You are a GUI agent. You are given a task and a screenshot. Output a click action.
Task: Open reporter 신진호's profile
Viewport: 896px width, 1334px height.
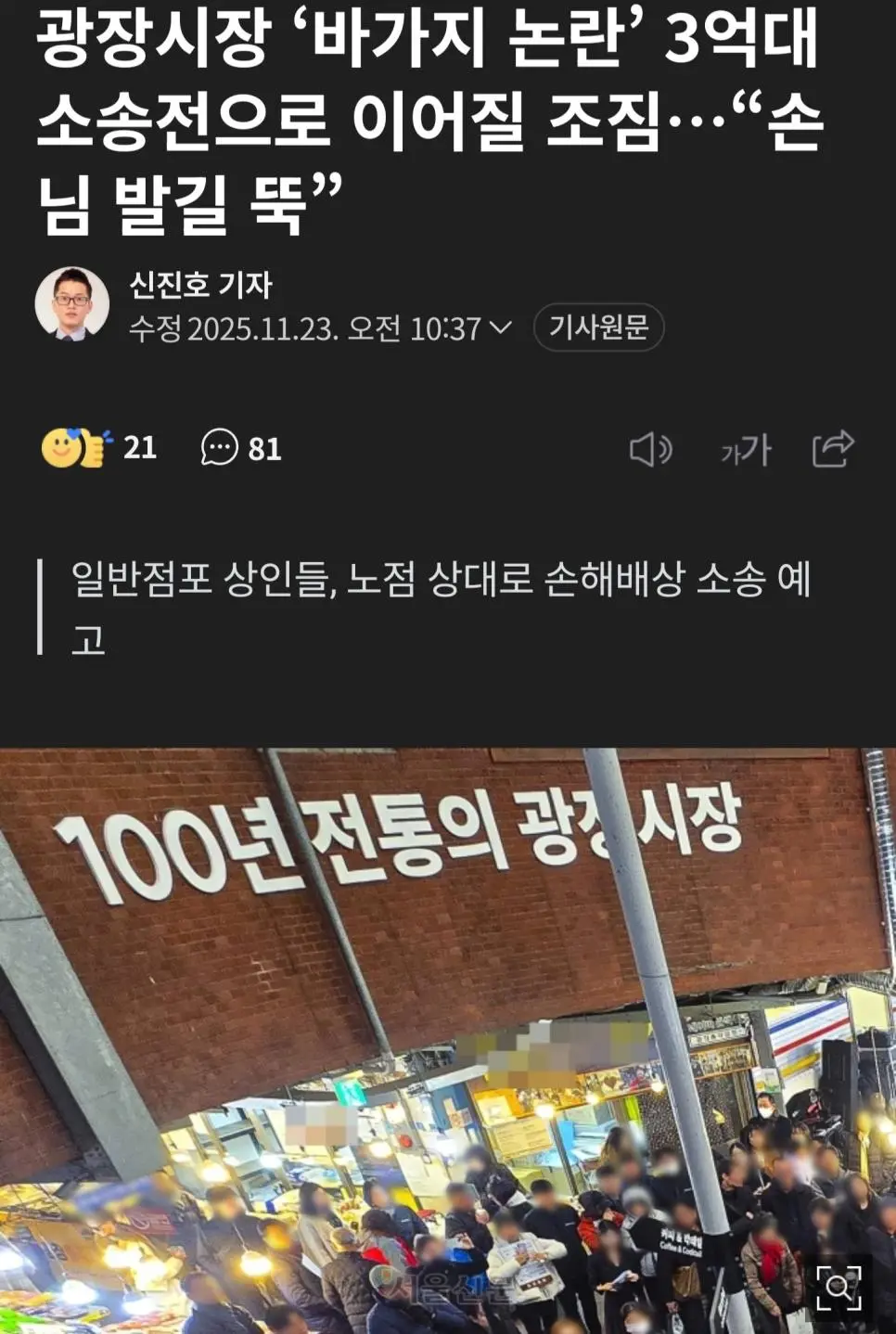(199, 285)
